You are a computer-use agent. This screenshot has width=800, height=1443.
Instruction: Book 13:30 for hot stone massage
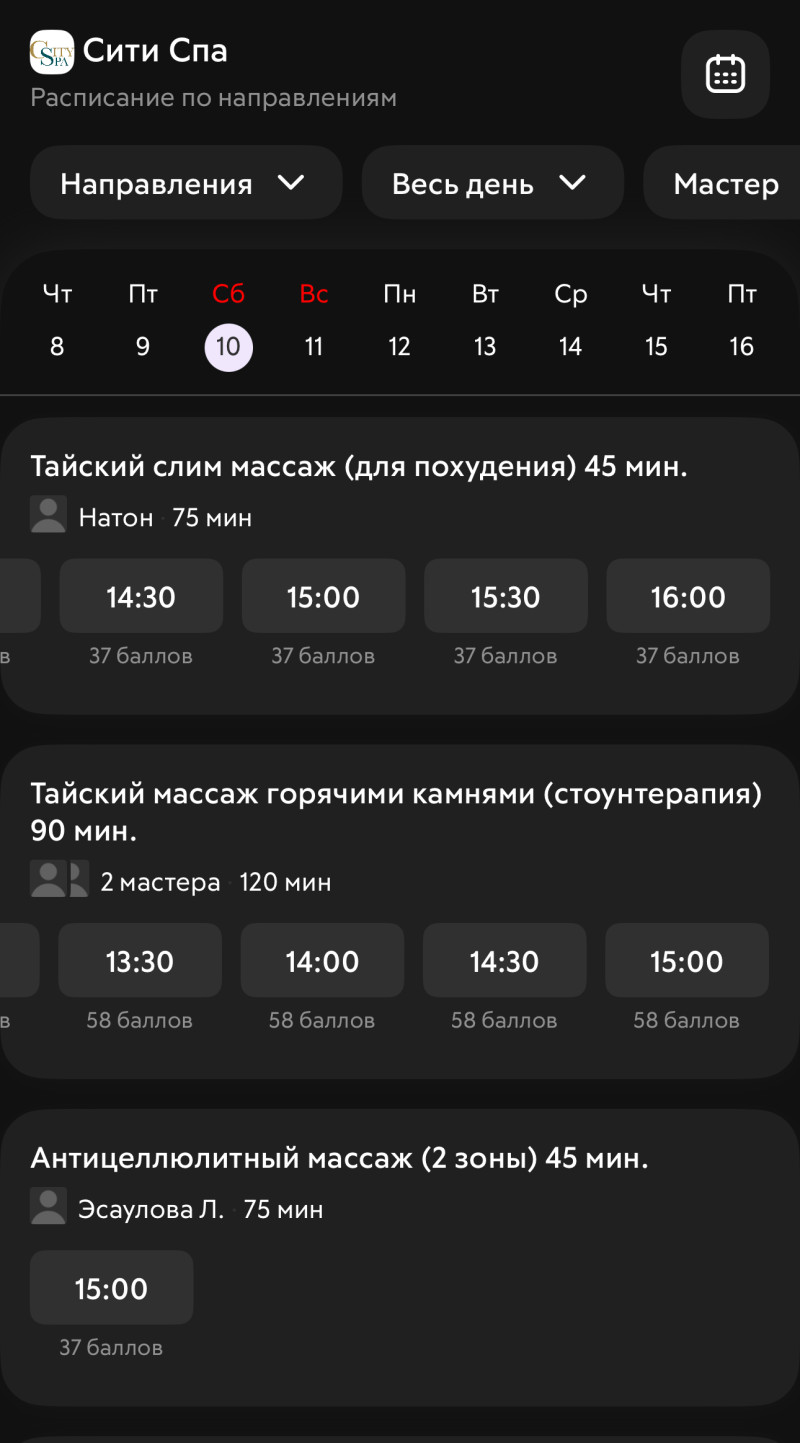tap(140, 961)
